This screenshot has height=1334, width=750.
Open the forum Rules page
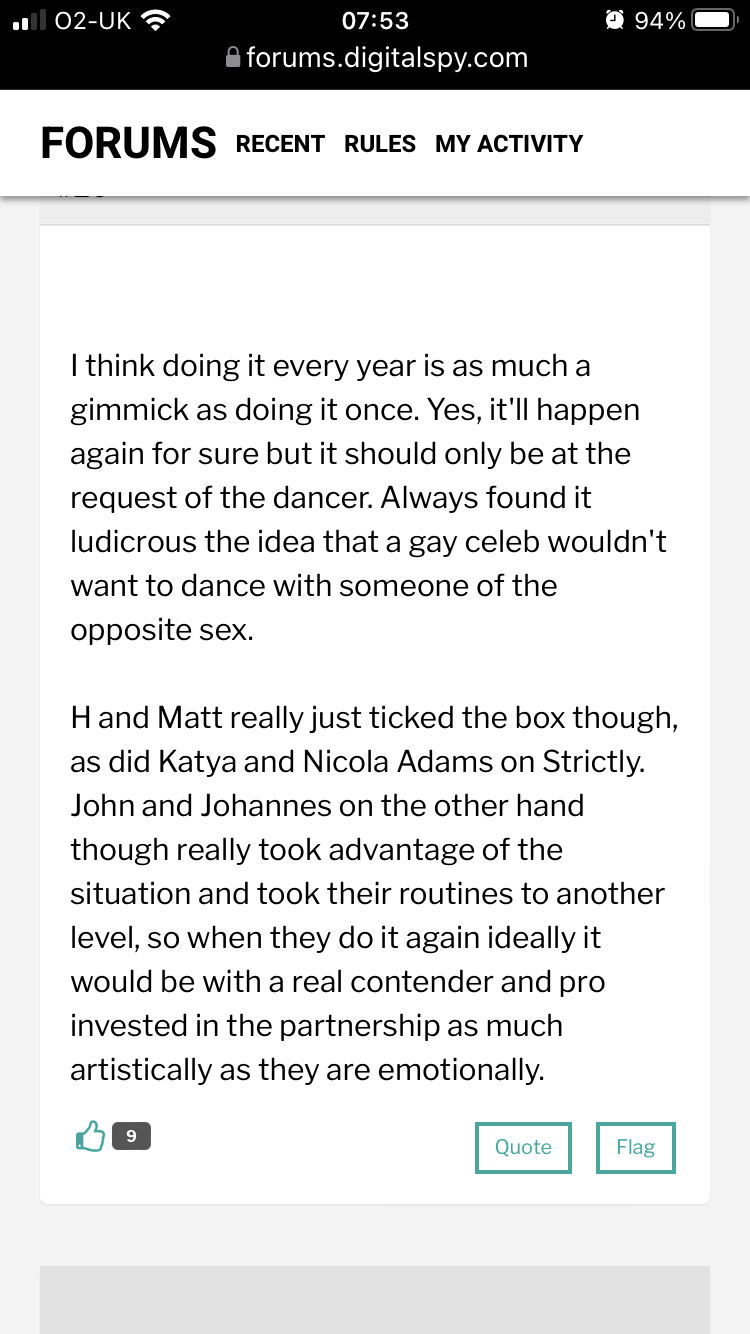click(x=380, y=144)
